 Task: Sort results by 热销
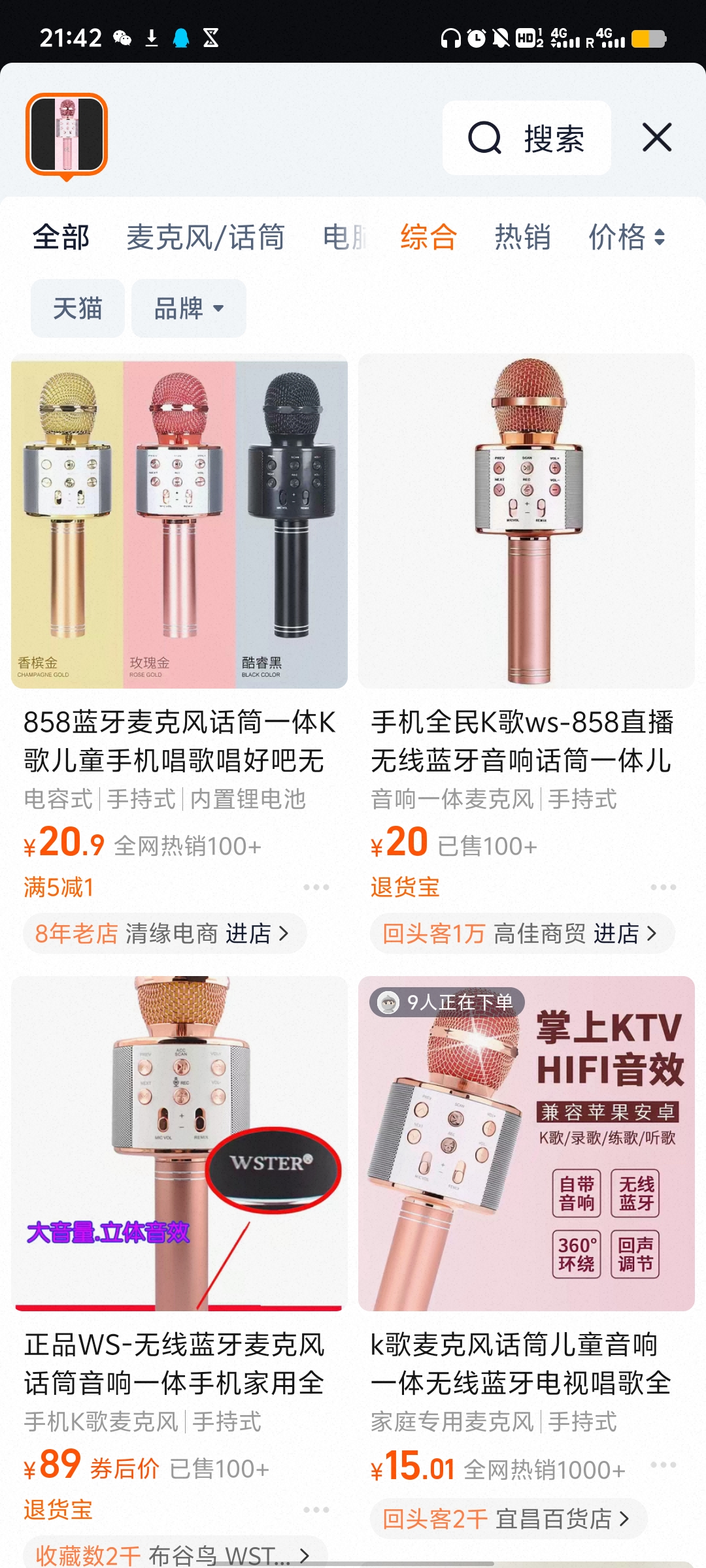[522, 237]
